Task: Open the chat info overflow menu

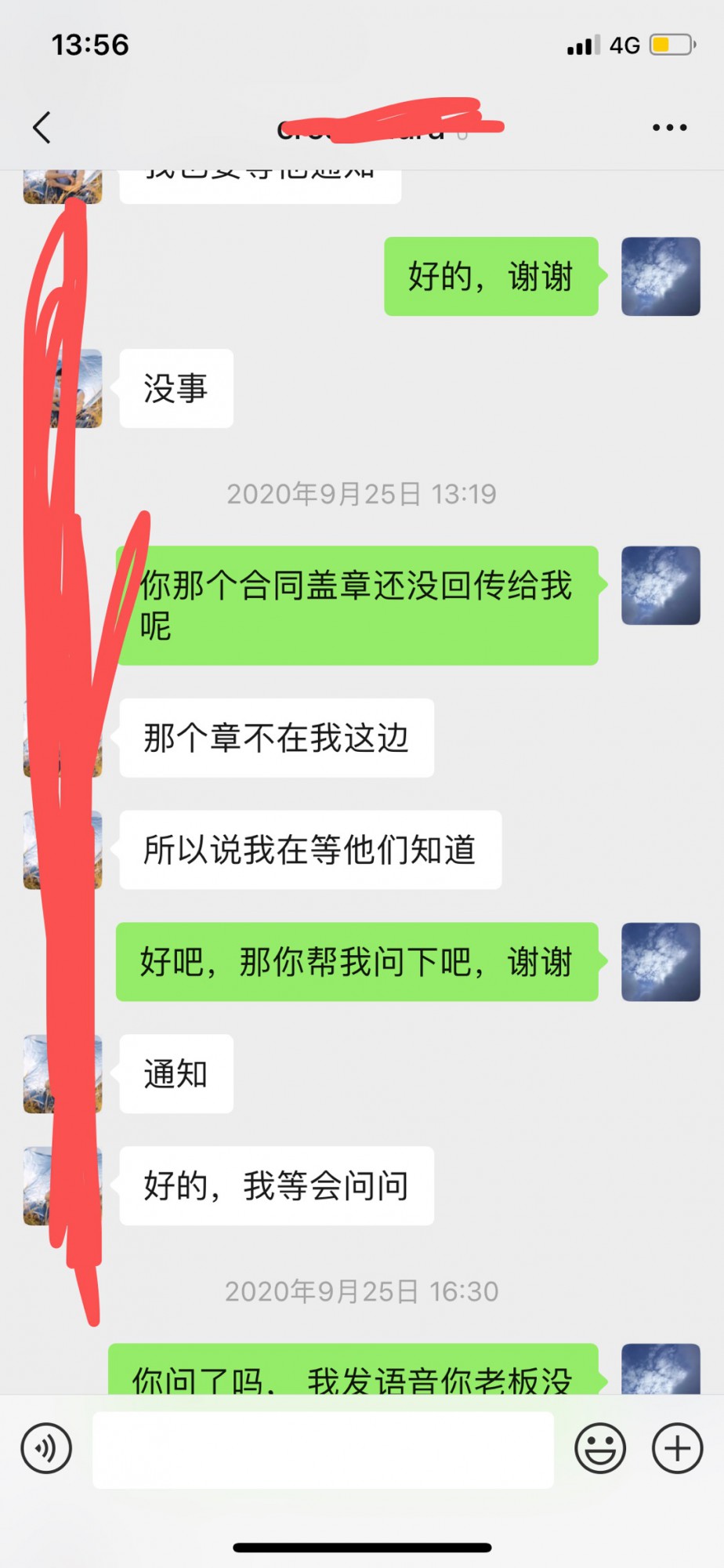Action: point(669,127)
